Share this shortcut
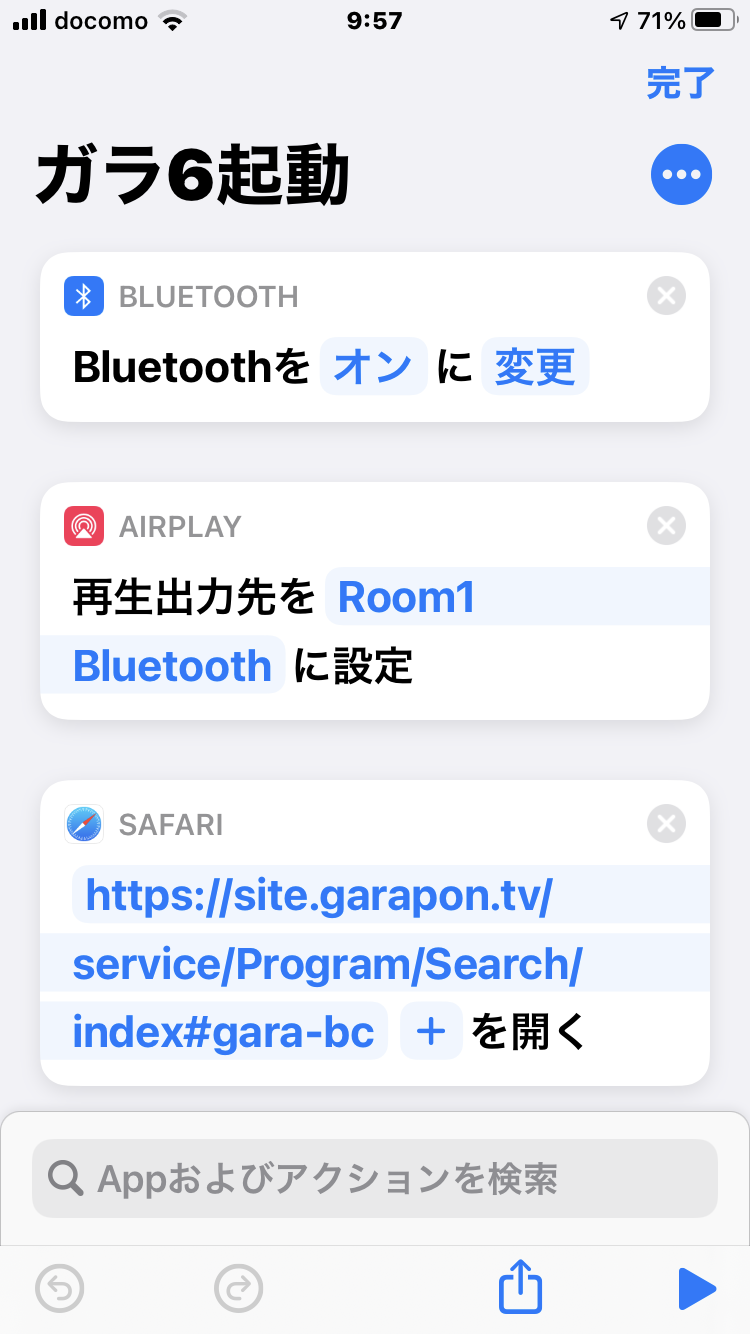The image size is (750, 1334). pyautogui.click(x=521, y=1286)
